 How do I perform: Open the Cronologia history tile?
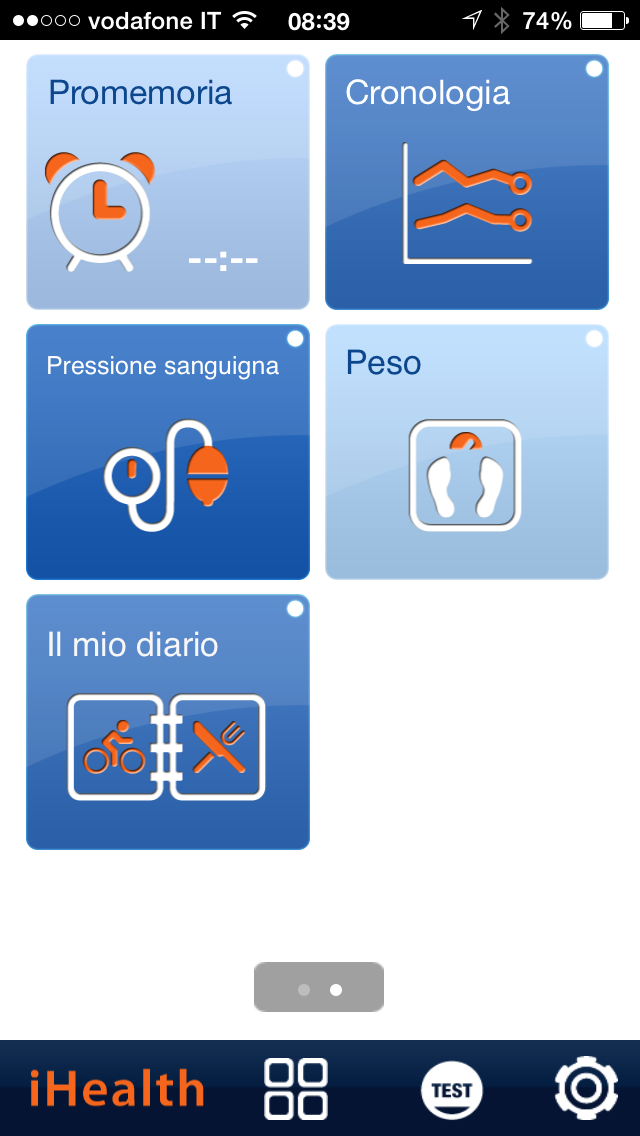coord(467,182)
